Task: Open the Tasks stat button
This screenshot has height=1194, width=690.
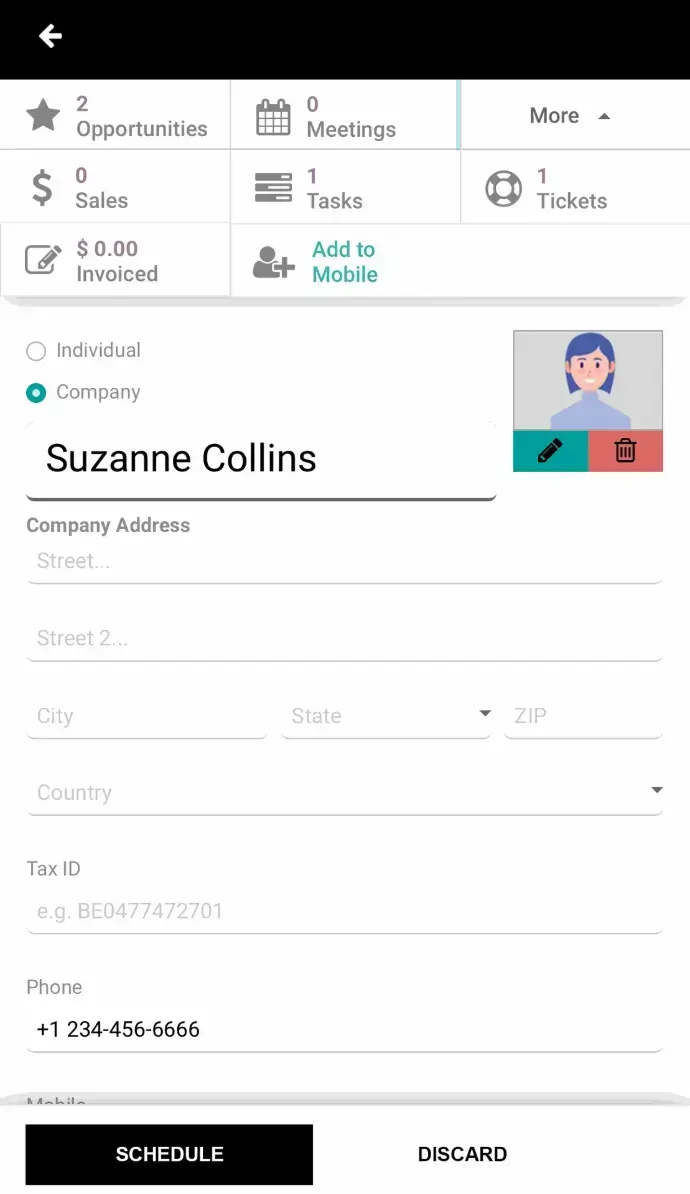Action: [344, 187]
